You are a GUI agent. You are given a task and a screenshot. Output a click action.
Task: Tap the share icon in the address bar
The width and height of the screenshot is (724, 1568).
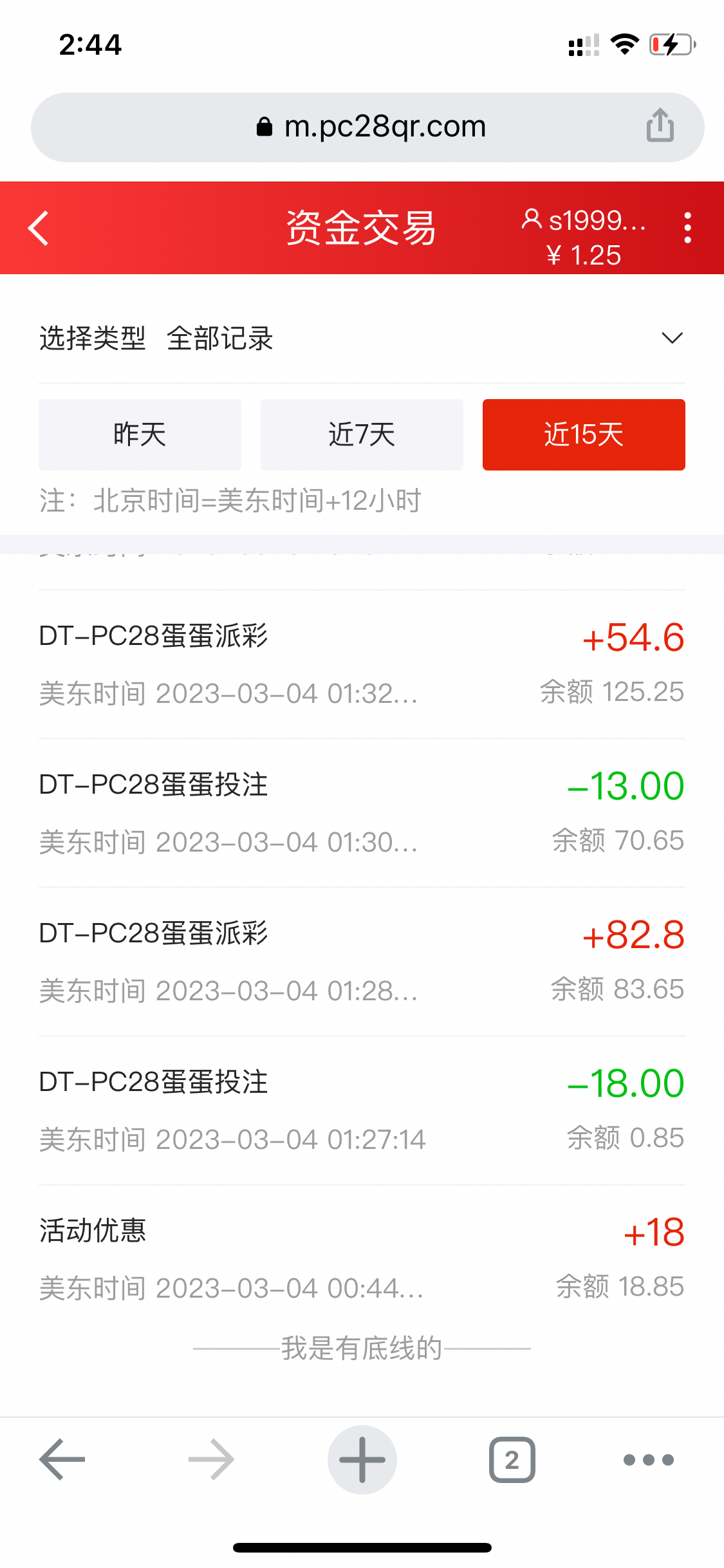(659, 126)
